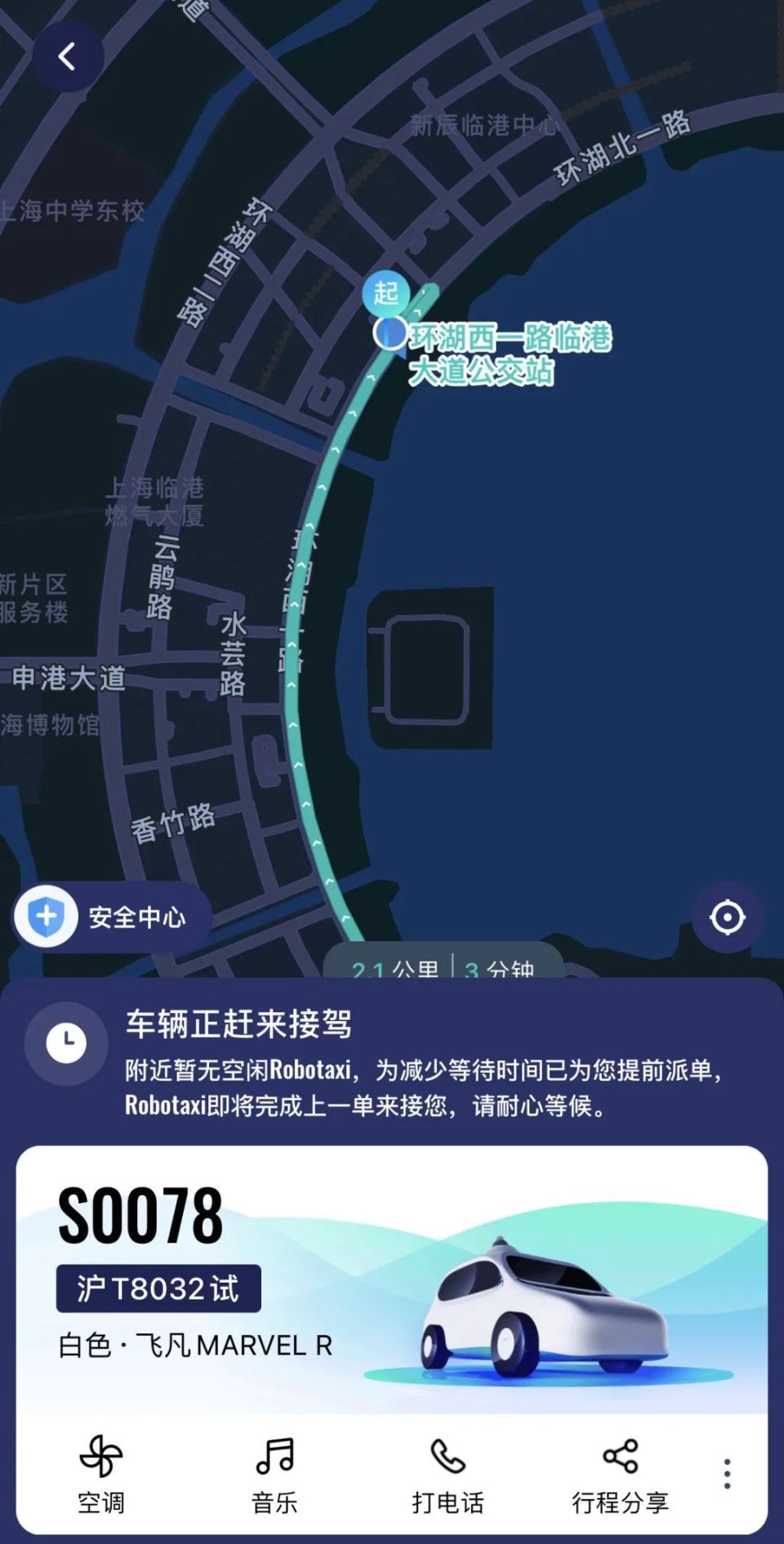
Task: Recenter the map on my location
Action: [x=727, y=917]
